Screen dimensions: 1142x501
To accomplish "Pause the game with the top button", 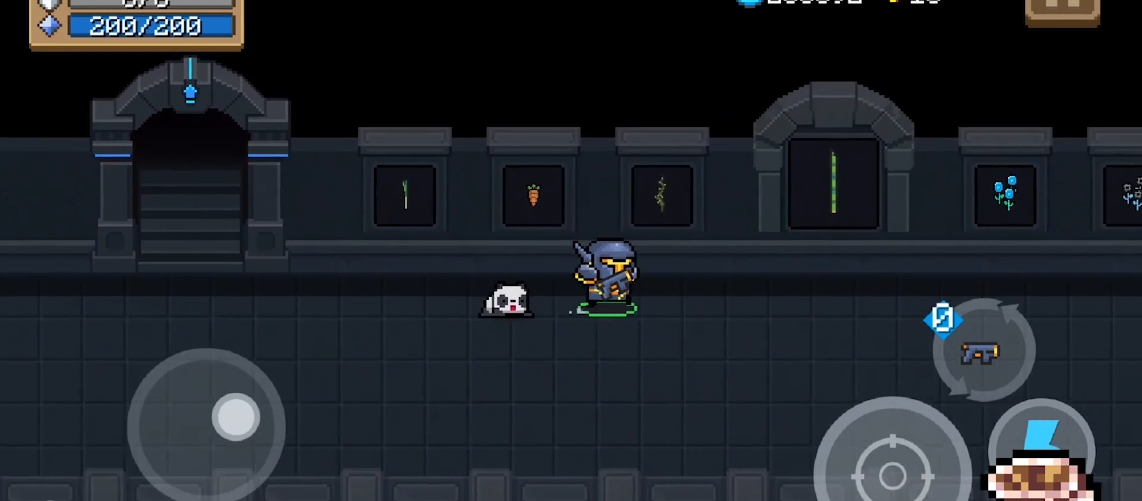I will click(1061, 10).
